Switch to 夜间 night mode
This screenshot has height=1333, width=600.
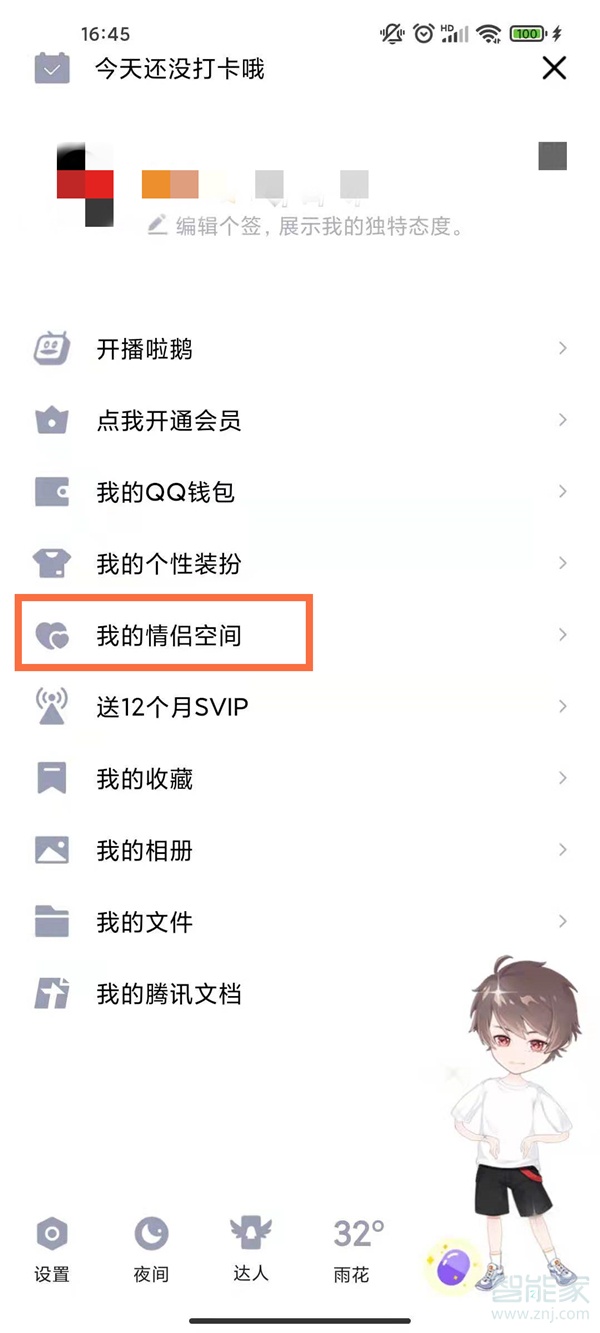[151, 1249]
